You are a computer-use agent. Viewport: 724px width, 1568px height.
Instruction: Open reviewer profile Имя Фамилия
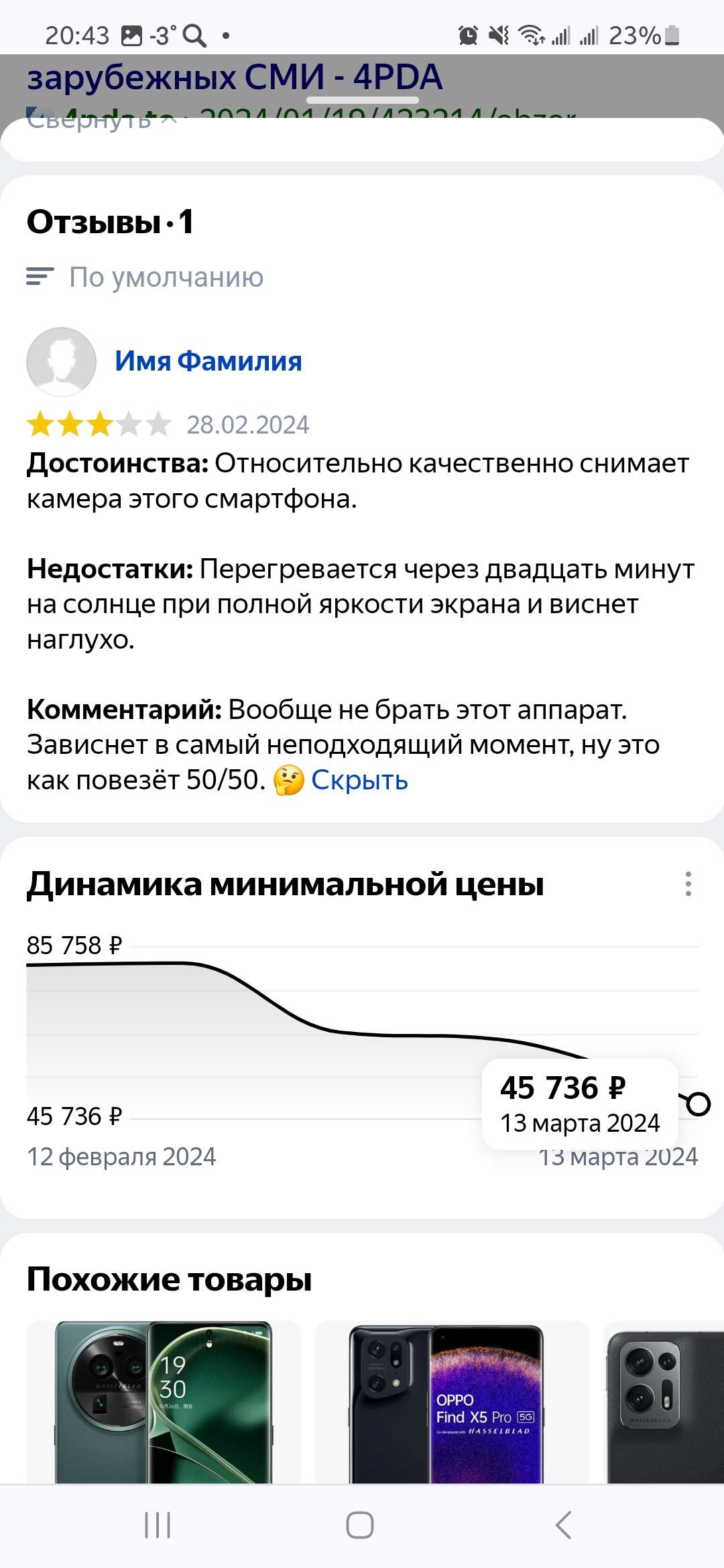pyautogui.click(x=208, y=361)
